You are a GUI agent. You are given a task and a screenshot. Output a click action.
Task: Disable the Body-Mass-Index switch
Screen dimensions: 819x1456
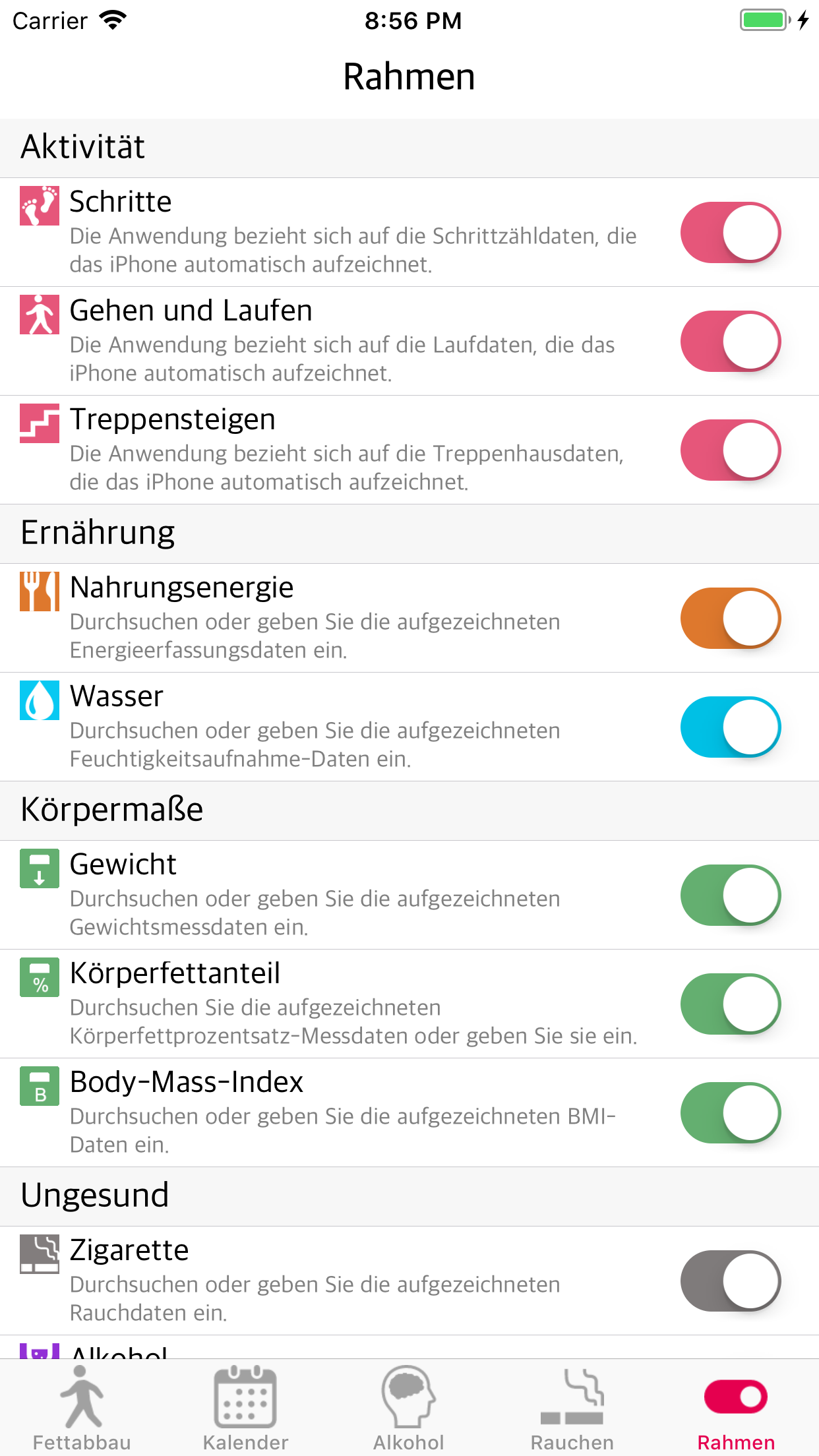(x=731, y=1113)
